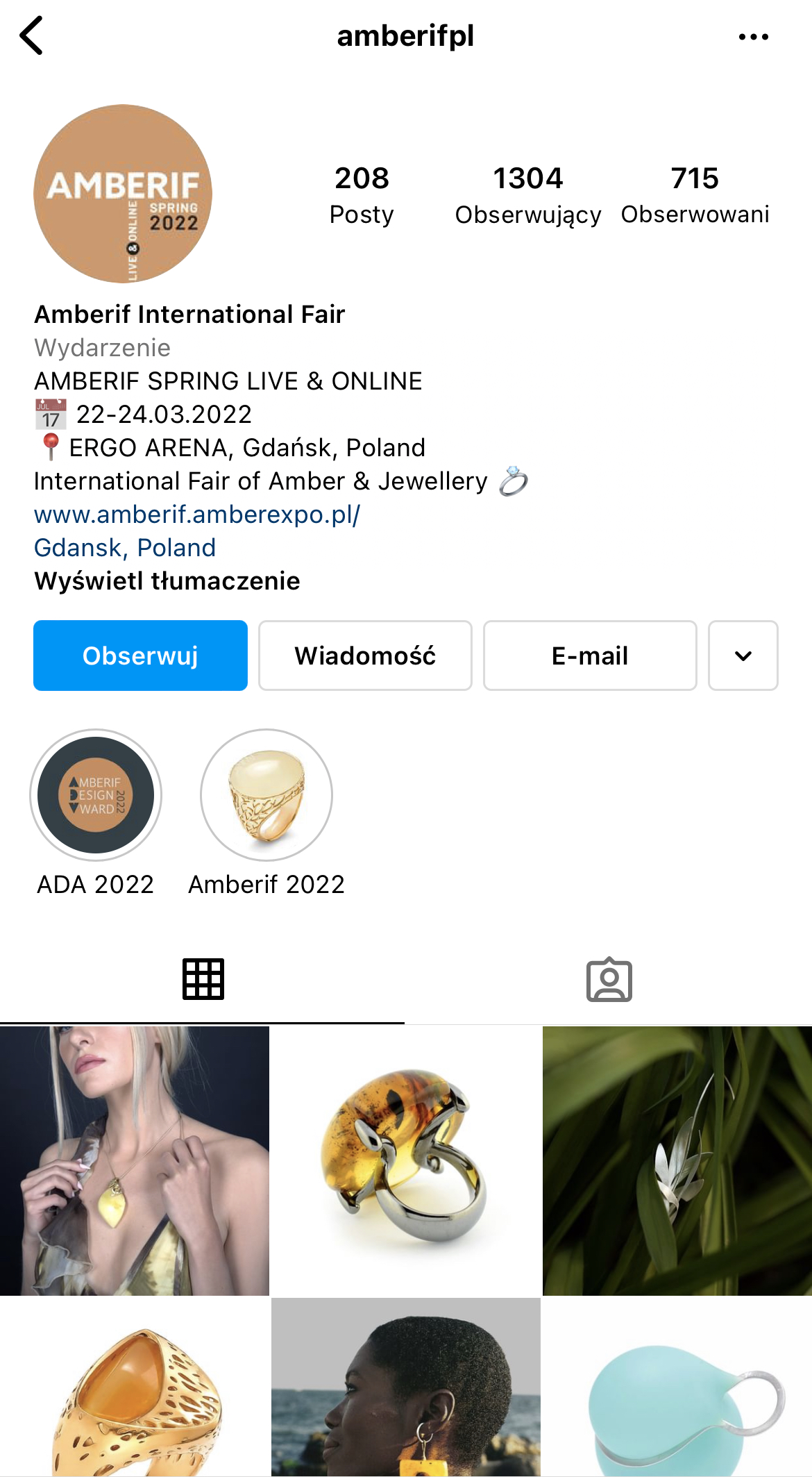Open the post with blonde woman wearing pendant

135,1160
